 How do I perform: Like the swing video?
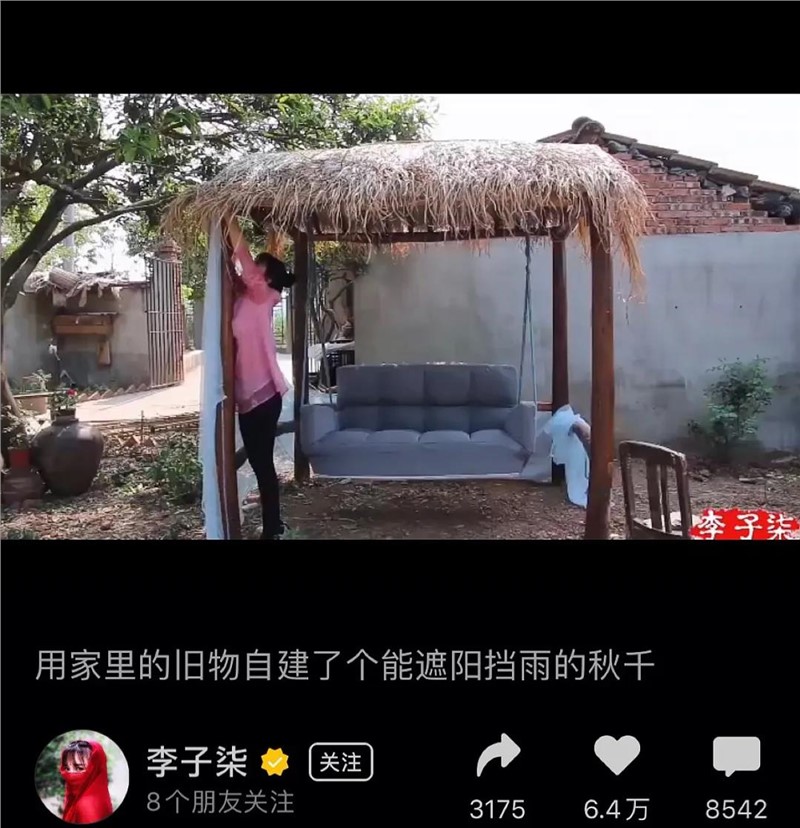point(617,756)
